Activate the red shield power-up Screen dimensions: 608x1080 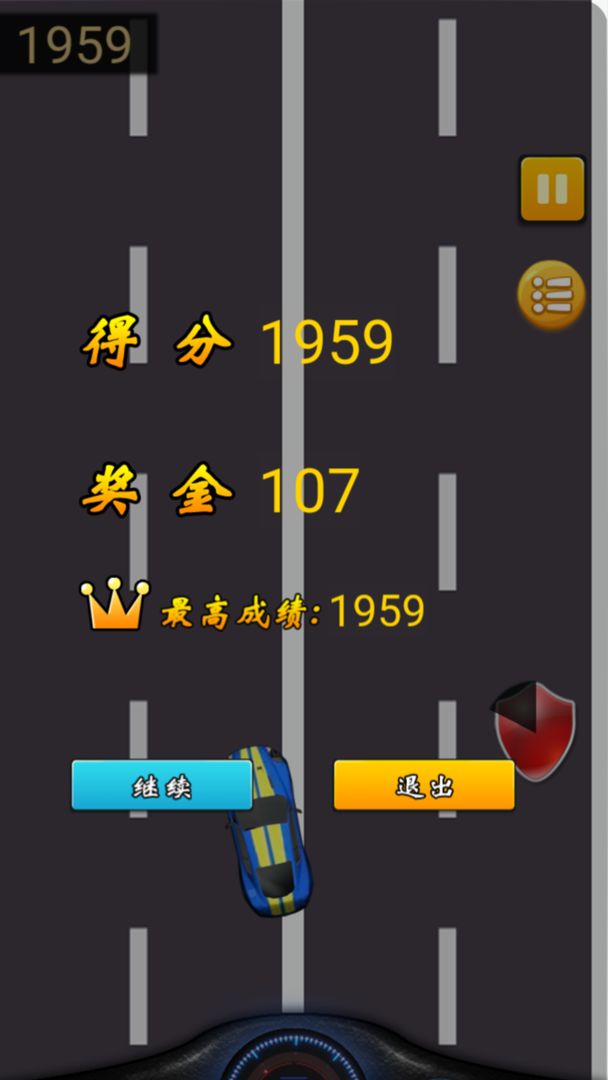(536, 731)
